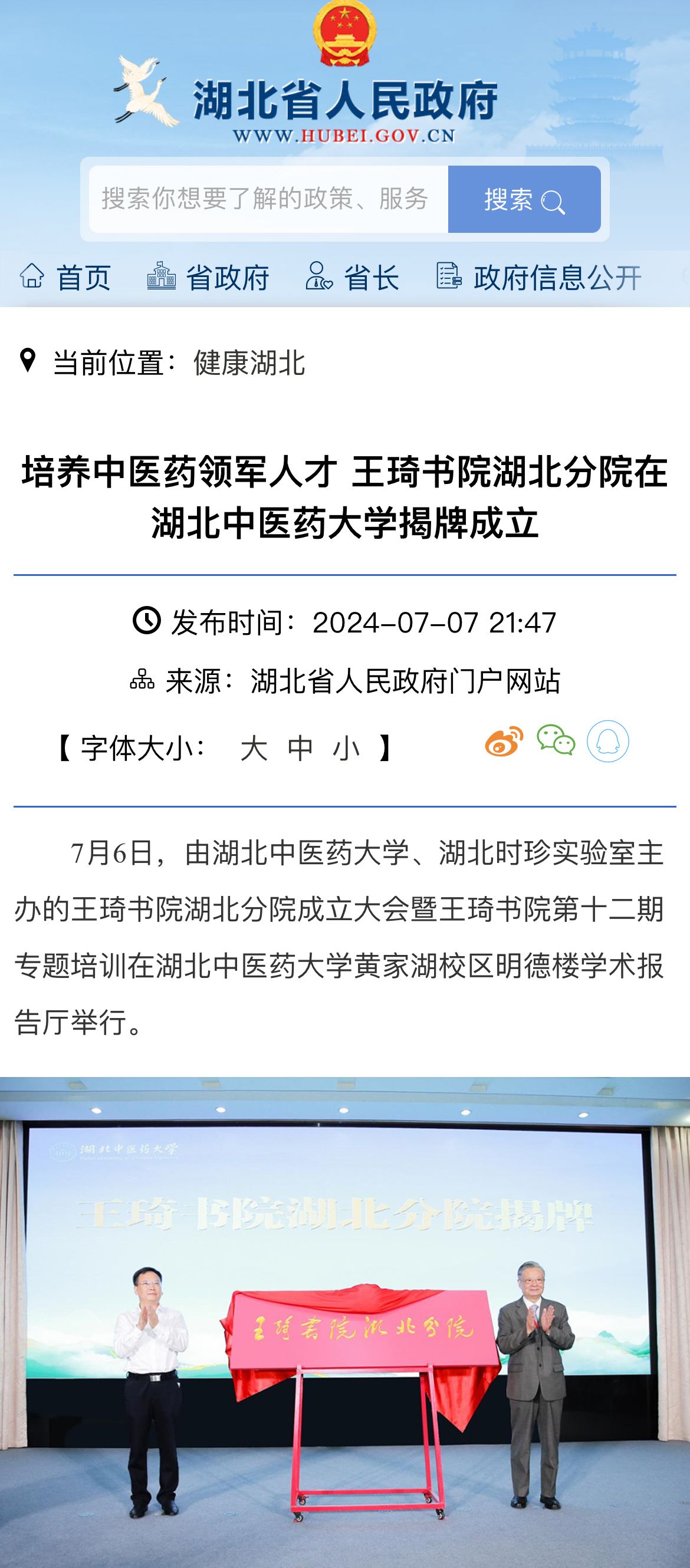Open the 省政府 section

tap(208, 278)
